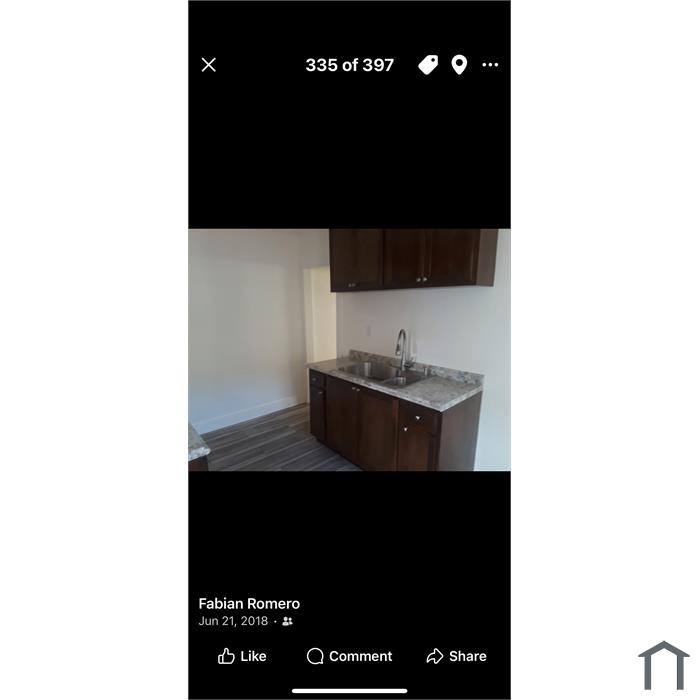Open the three-dot overflow menu
700x700 pixels.
click(x=490, y=65)
